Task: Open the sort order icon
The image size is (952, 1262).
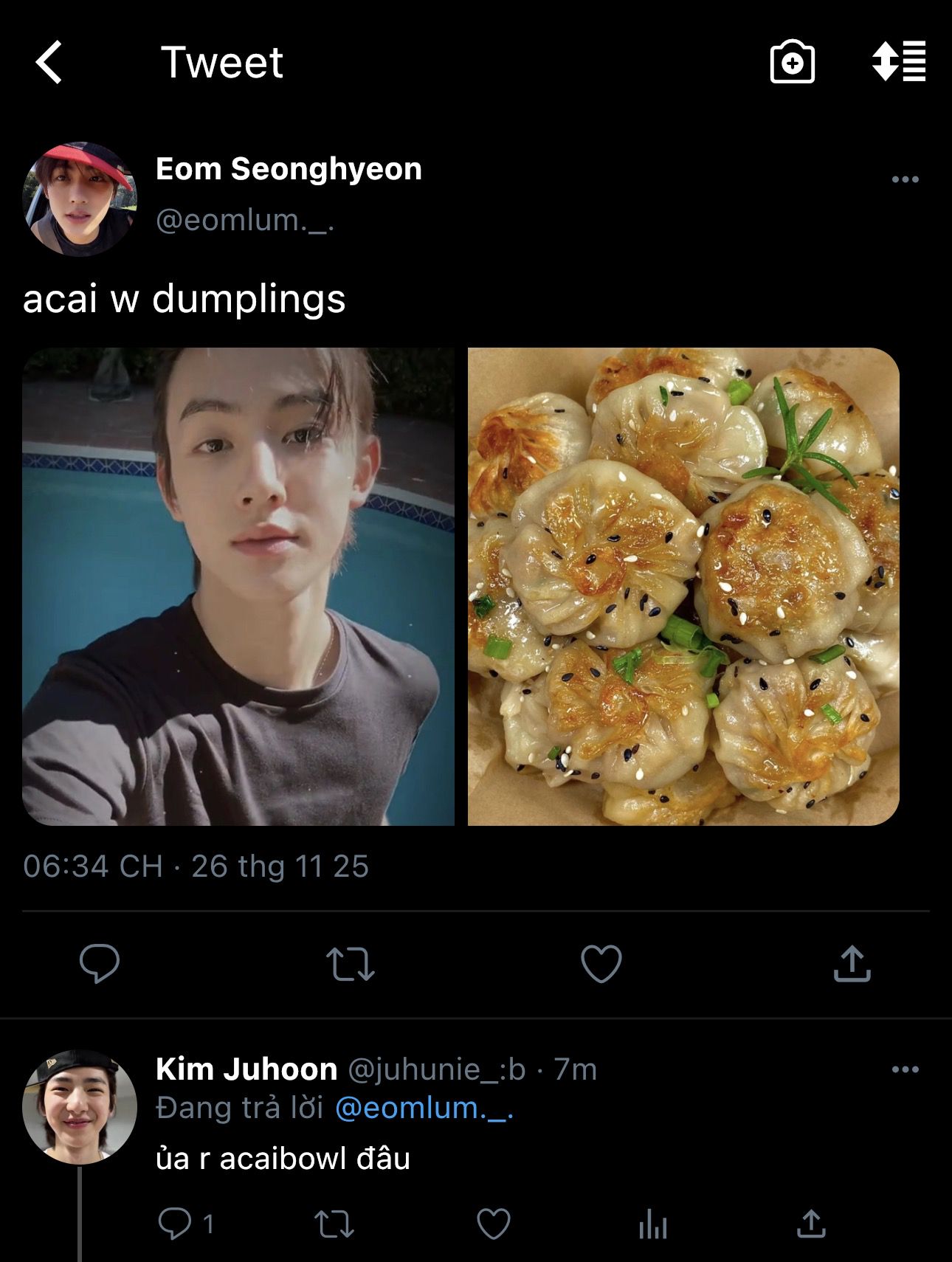Action: (x=898, y=61)
